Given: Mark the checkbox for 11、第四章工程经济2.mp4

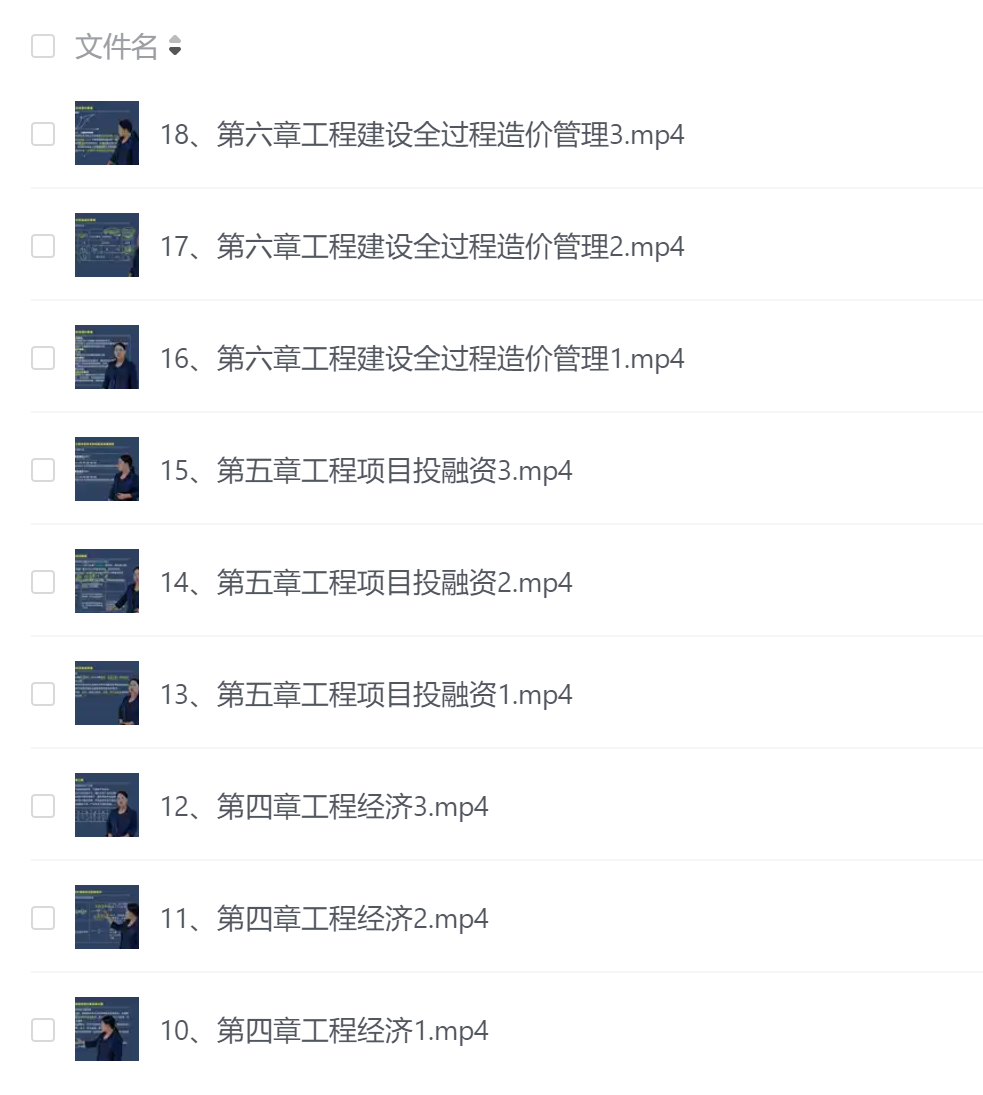Looking at the screenshot, I should tap(43, 918).
